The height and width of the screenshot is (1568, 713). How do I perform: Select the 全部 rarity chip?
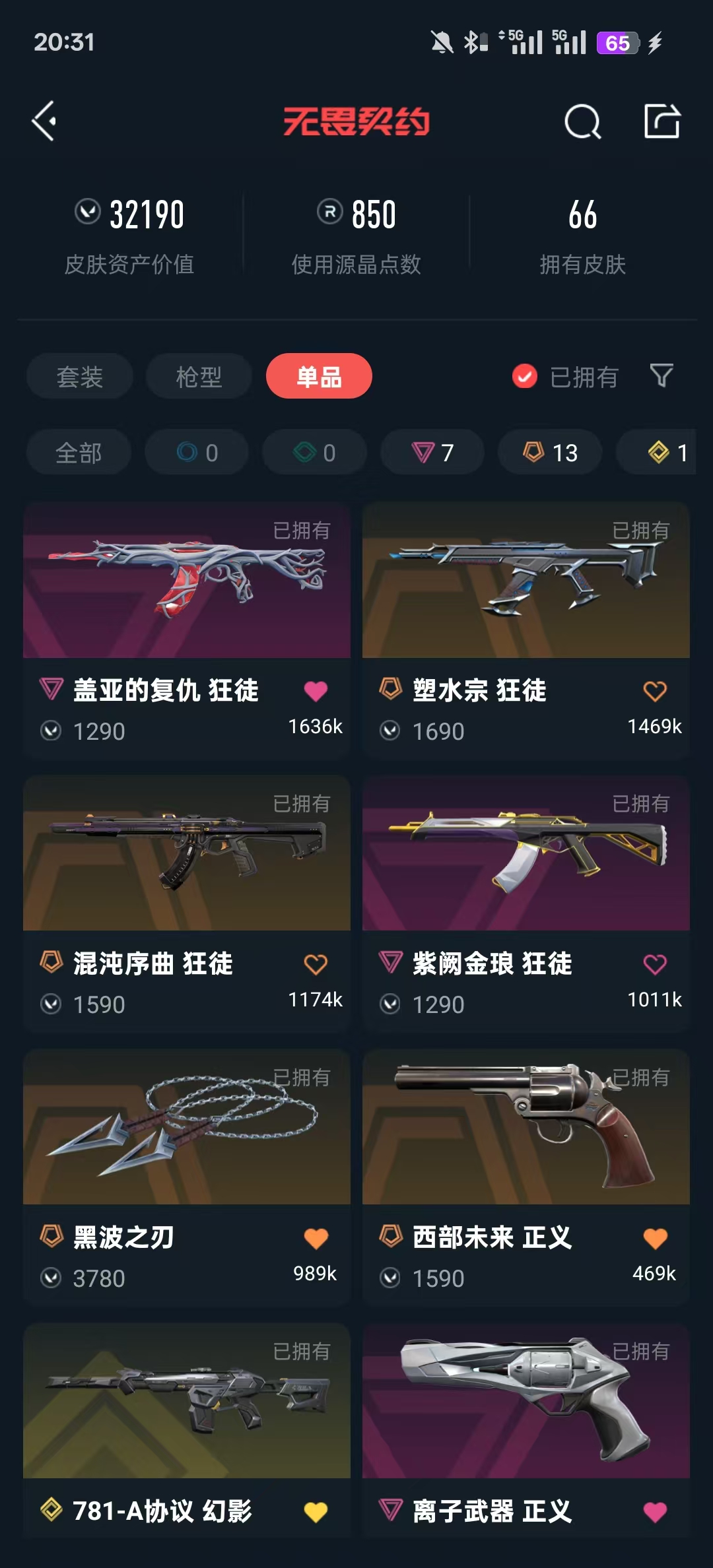(x=79, y=453)
